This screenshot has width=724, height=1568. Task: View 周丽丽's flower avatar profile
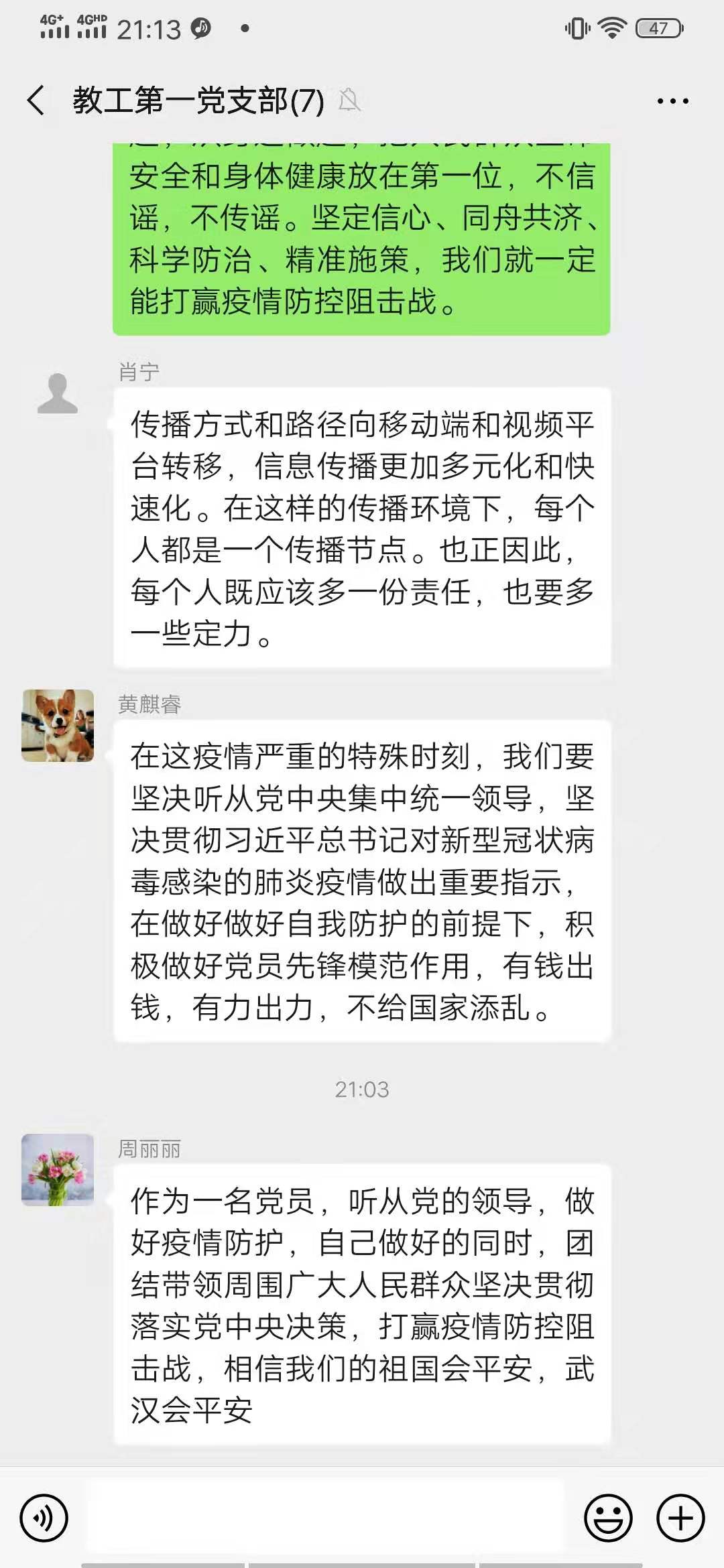tap(58, 1170)
